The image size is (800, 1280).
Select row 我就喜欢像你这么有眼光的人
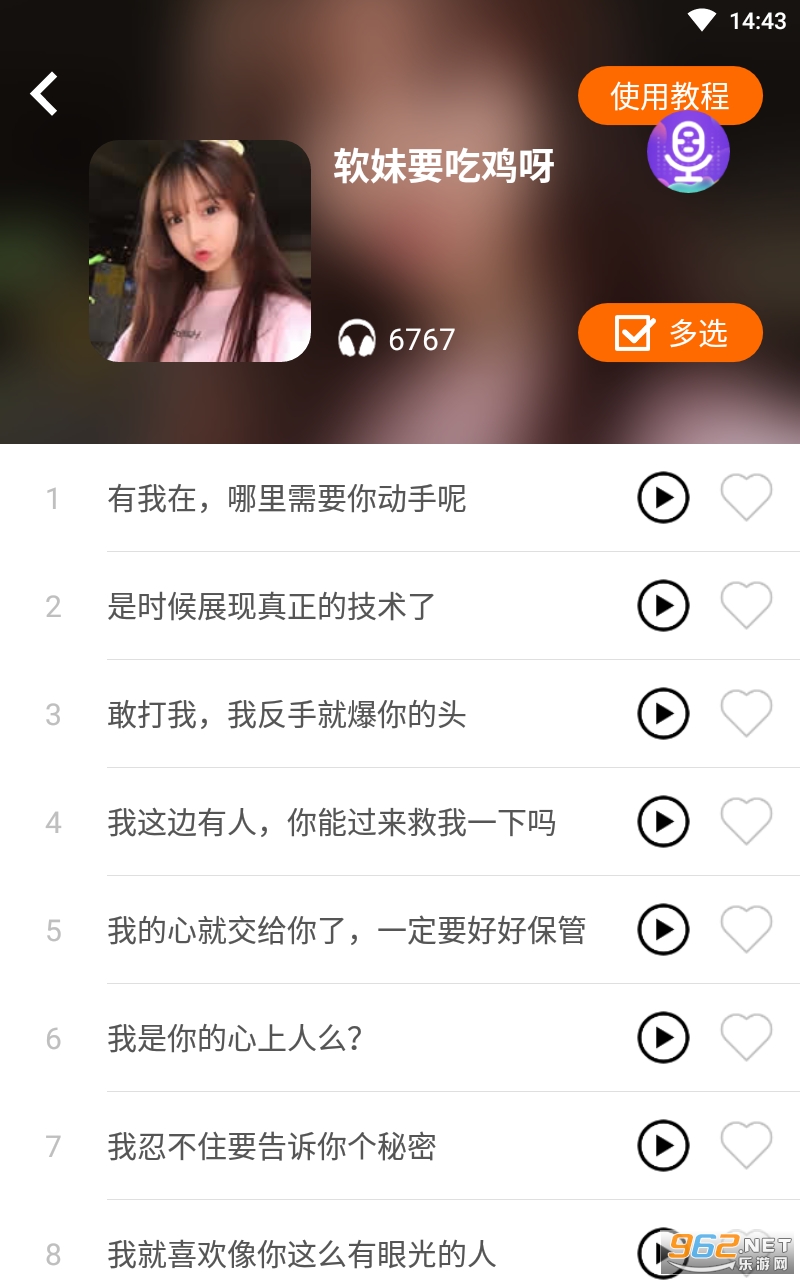(x=302, y=1253)
